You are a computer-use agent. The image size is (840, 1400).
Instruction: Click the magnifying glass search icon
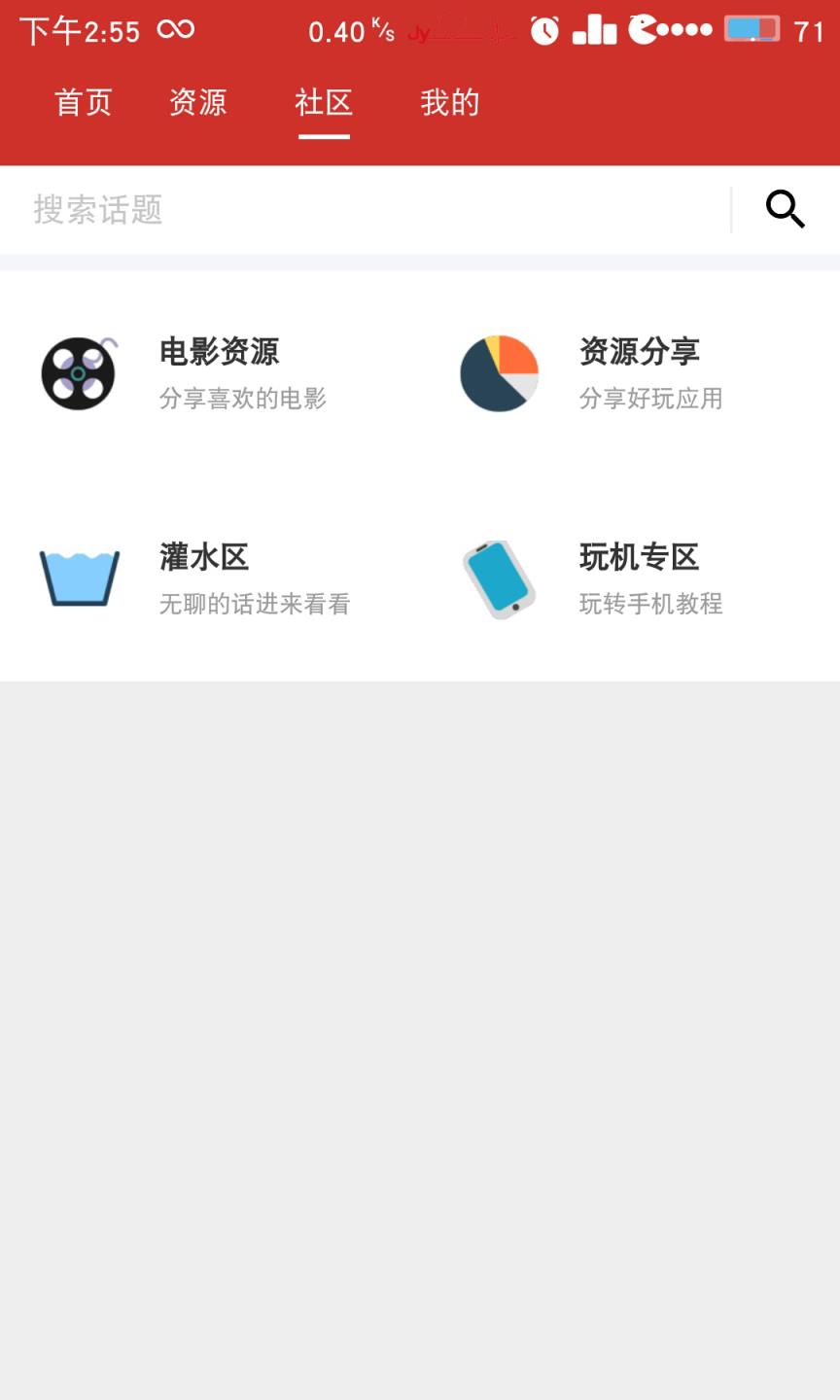(x=786, y=209)
